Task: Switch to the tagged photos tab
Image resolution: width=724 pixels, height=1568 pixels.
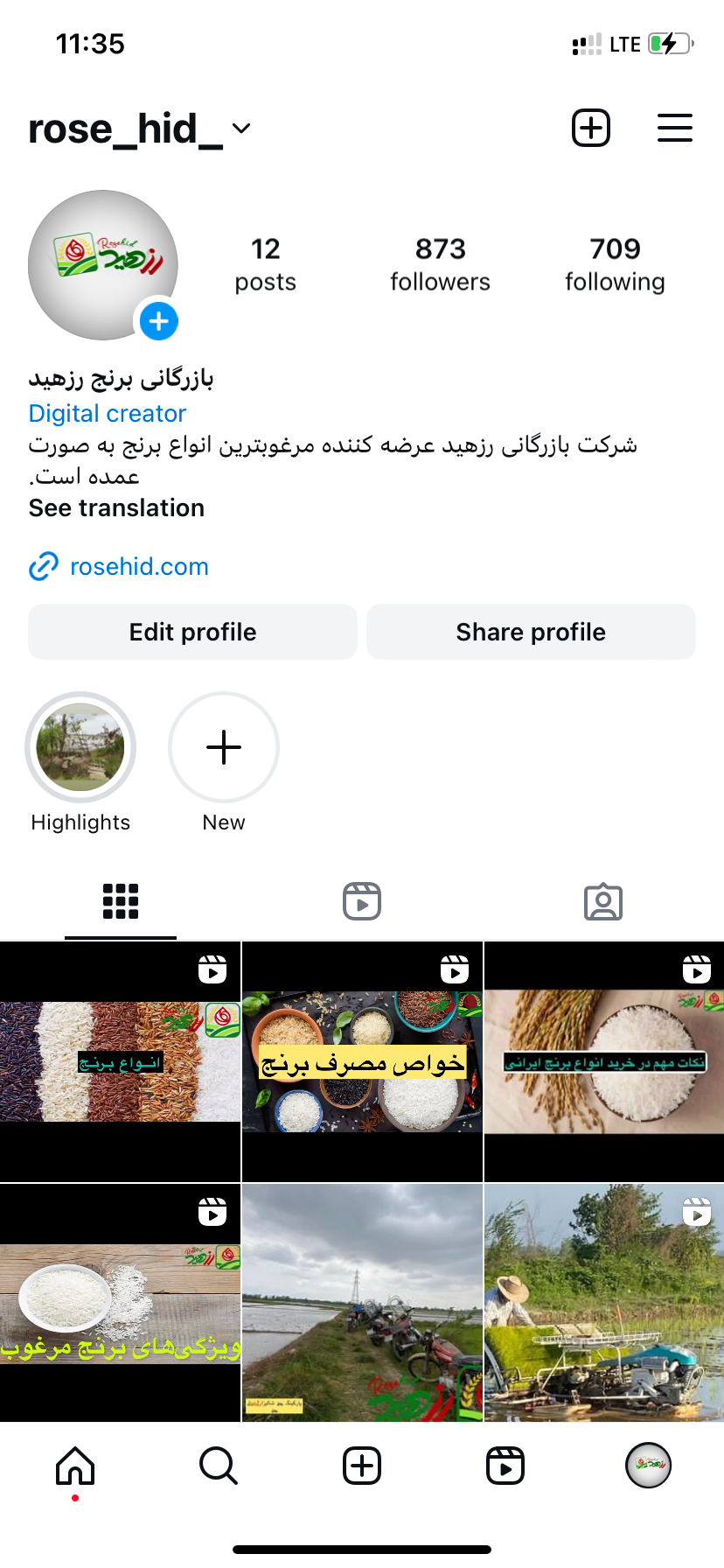Action: click(x=603, y=902)
